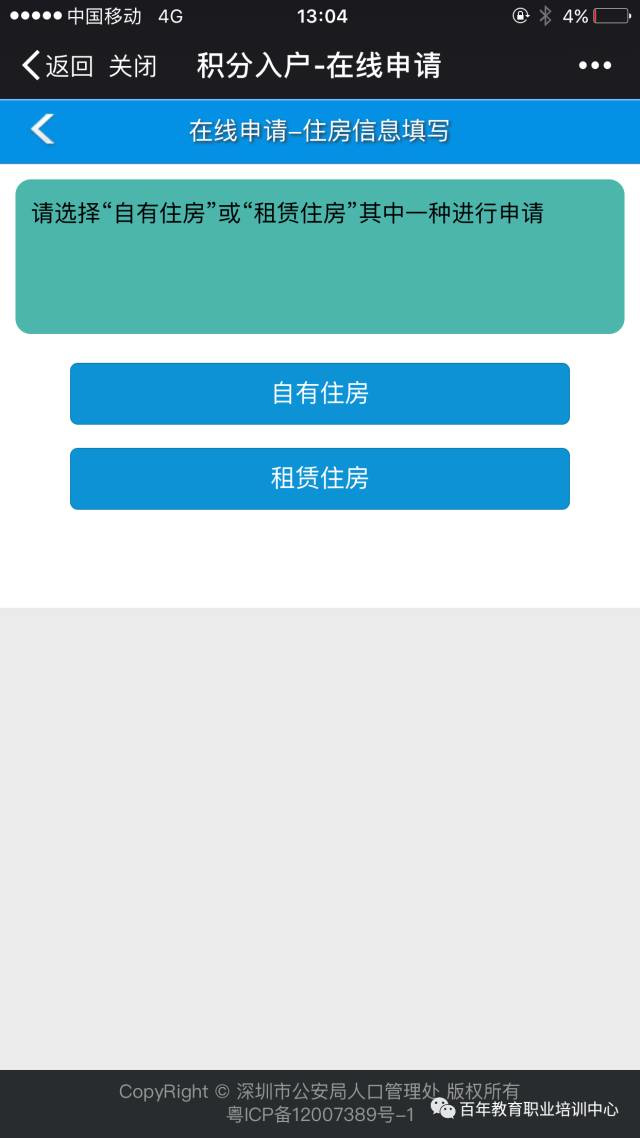Choose 租赁住房 option
The image size is (640, 1138).
tap(320, 478)
